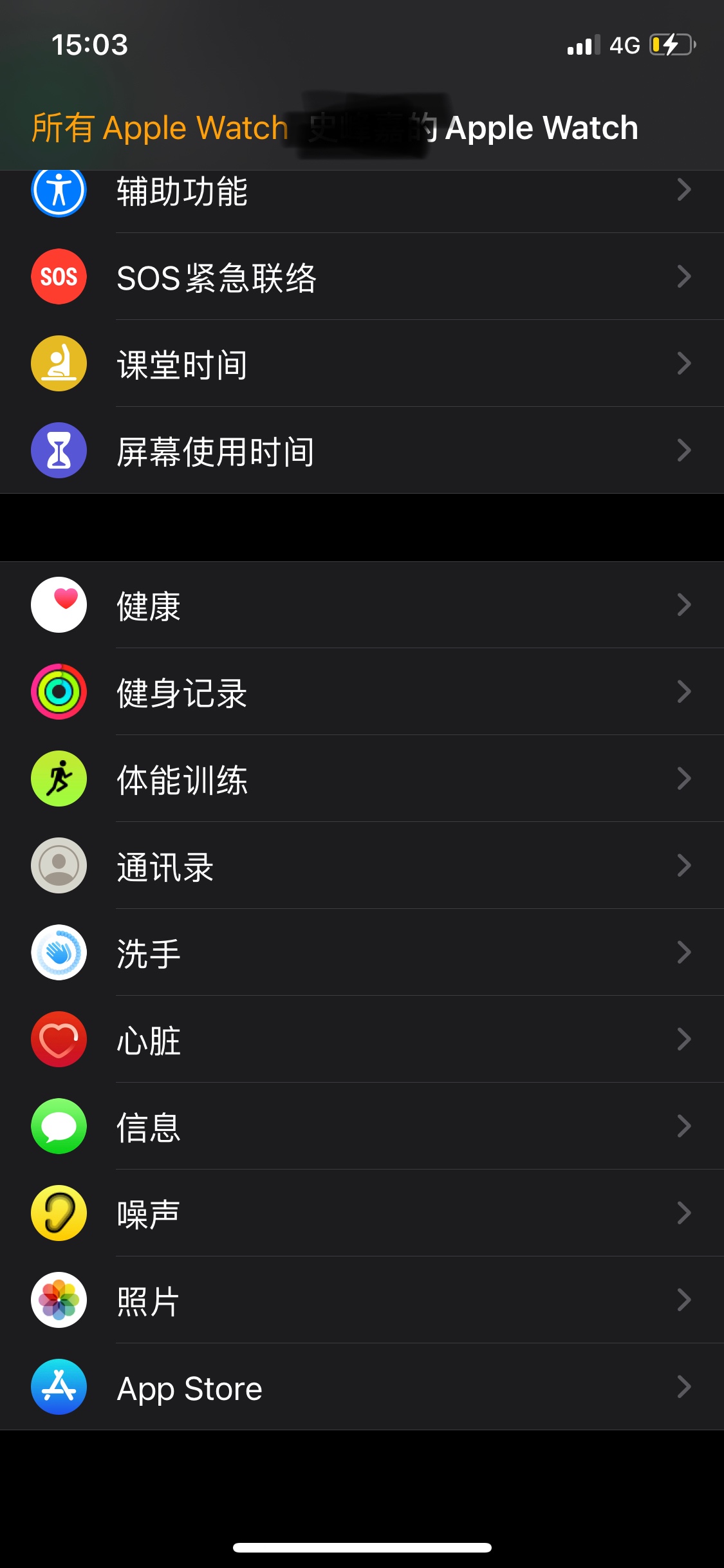
Task: Open 屏幕使用时间 settings
Action: (x=362, y=451)
